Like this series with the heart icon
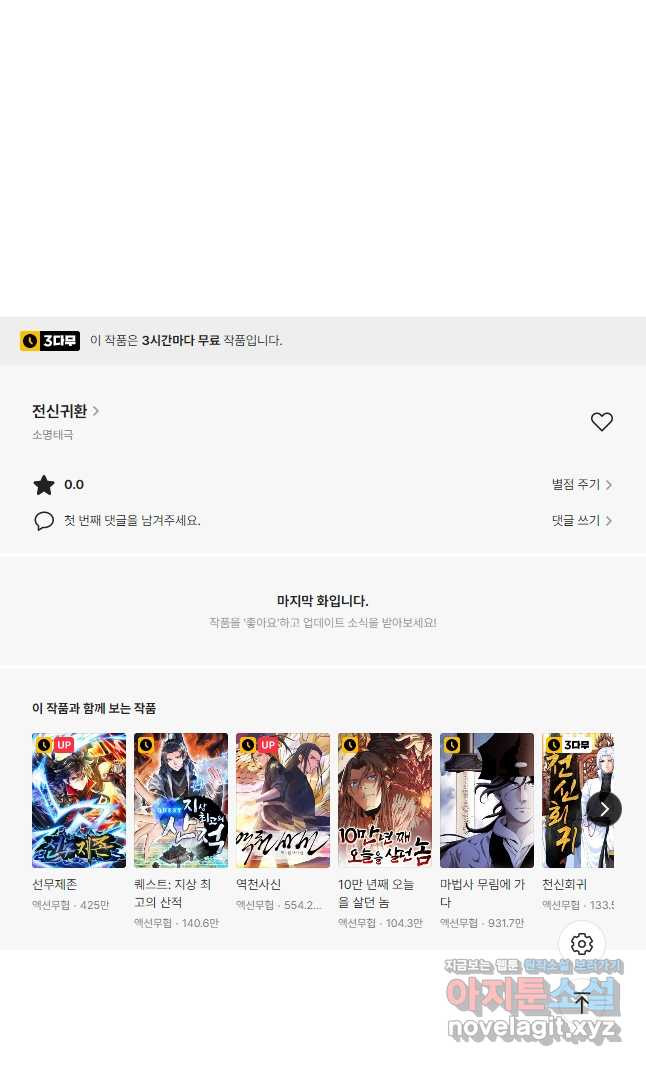Screen dimensions: 646x1066 601,422
